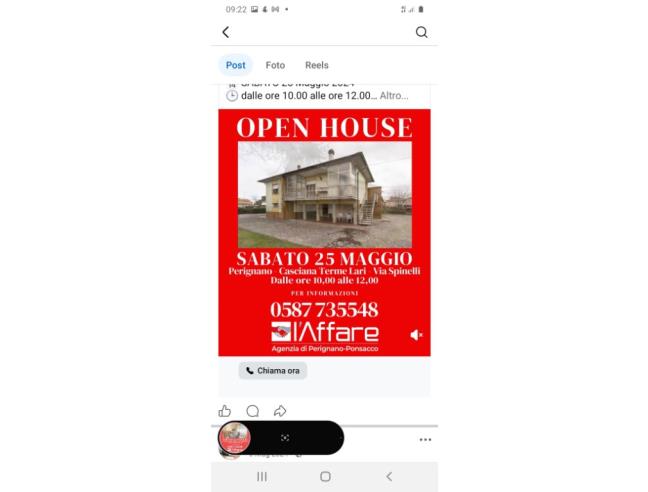Screen dimensions: 648x492
Task: Go to the system home button
Action: point(325,477)
